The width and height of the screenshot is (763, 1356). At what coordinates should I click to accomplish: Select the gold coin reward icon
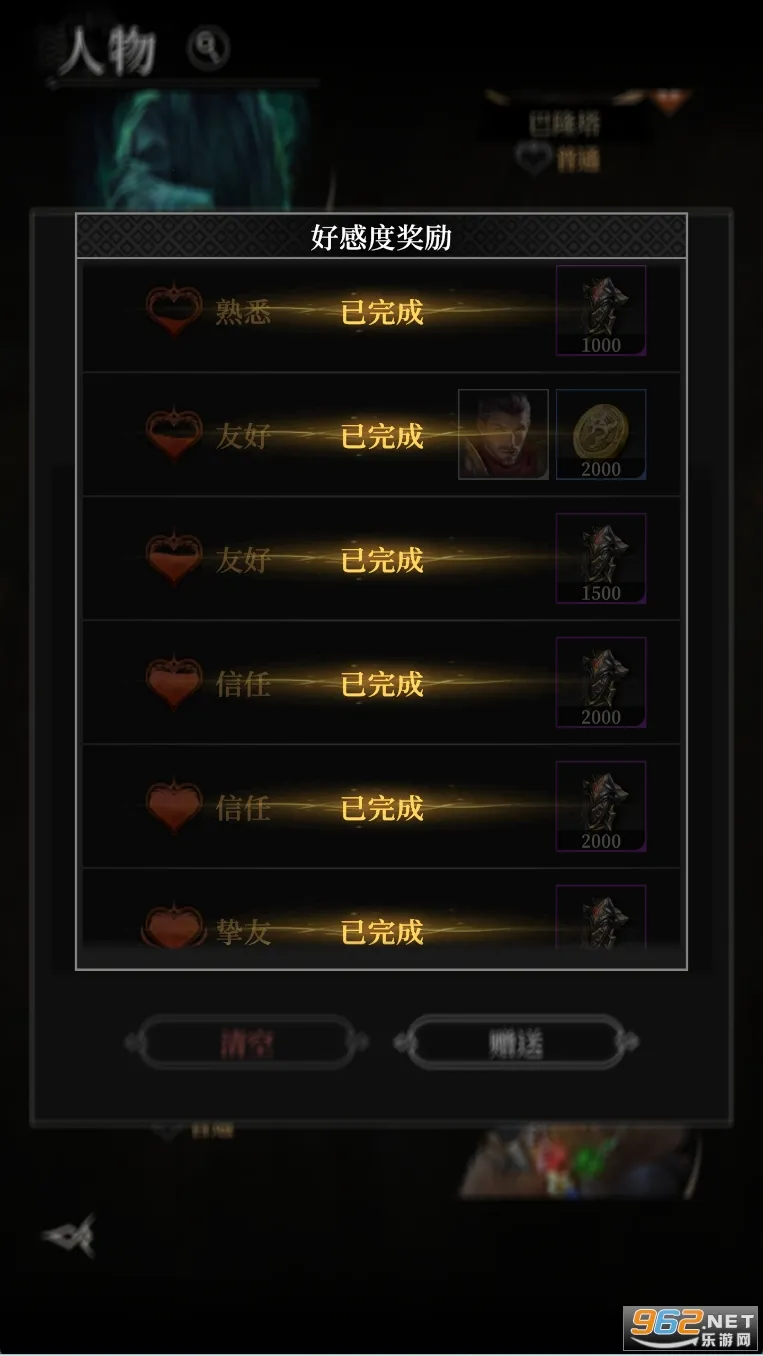point(600,432)
